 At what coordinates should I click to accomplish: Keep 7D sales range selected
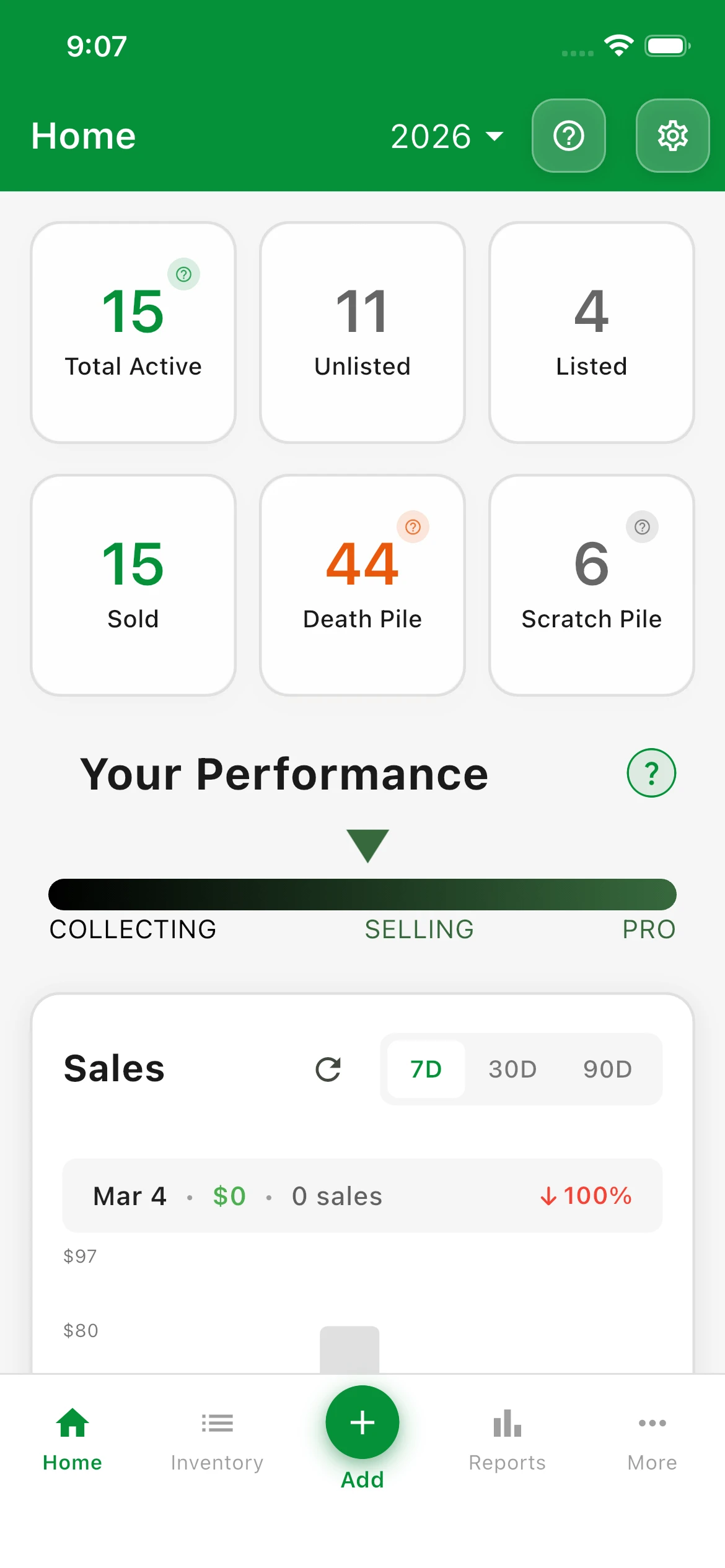[x=425, y=1069]
